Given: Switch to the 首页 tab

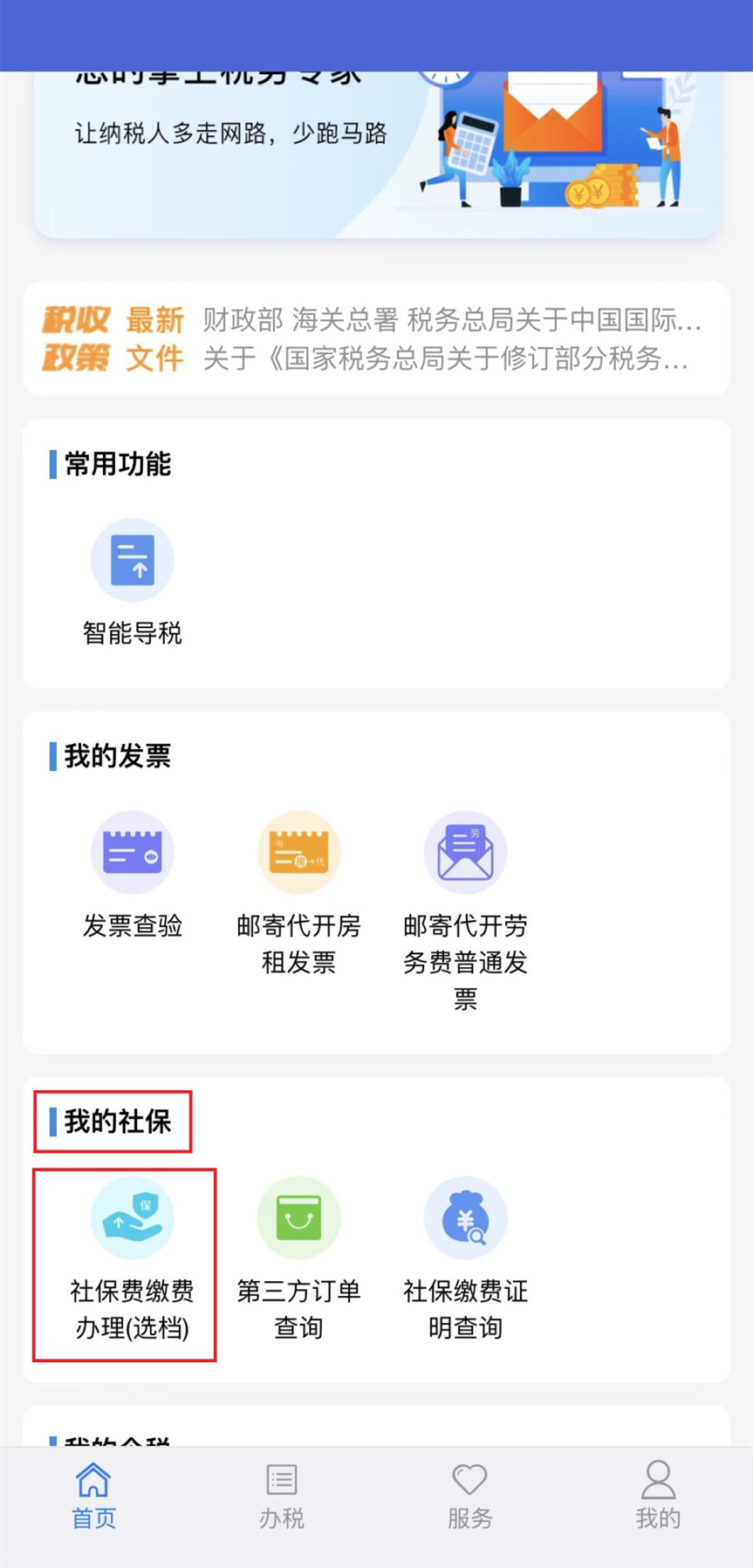Looking at the screenshot, I should pos(93,1496).
